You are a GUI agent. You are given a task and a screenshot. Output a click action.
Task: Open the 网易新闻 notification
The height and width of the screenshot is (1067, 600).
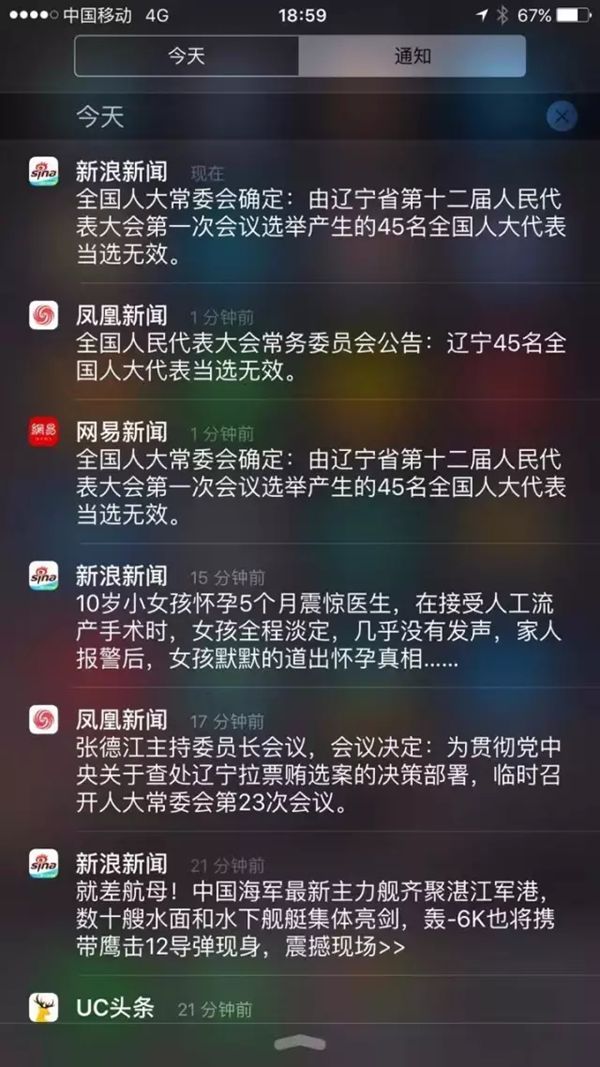tap(300, 471)
